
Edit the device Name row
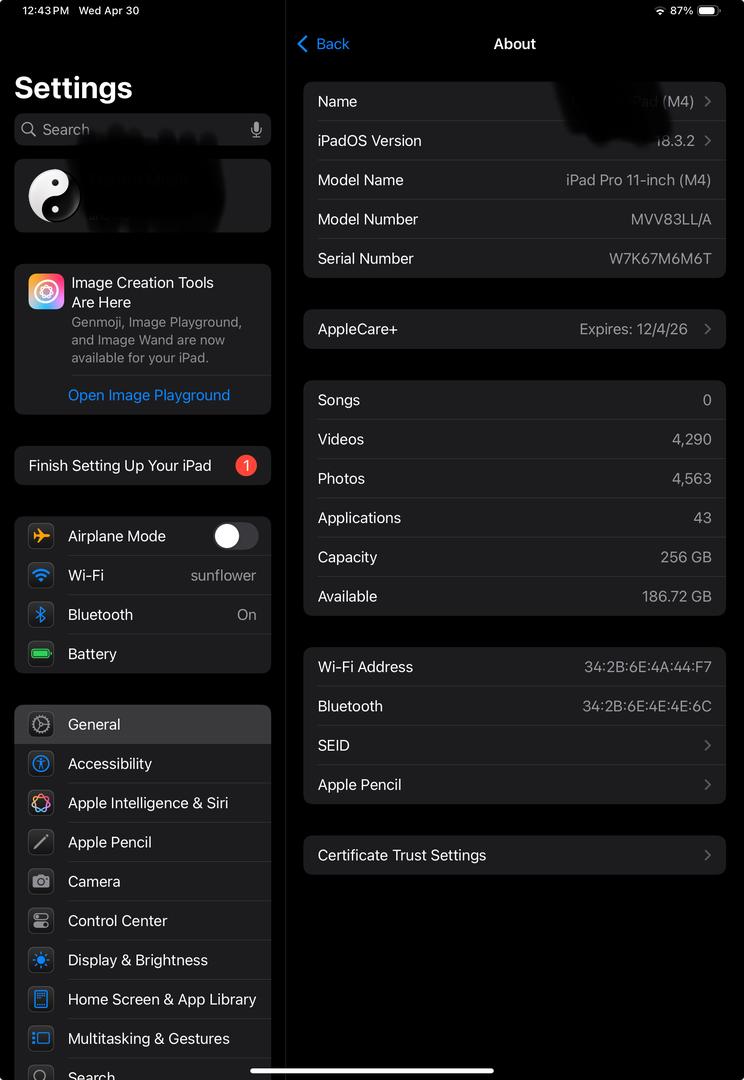[514, 102]
